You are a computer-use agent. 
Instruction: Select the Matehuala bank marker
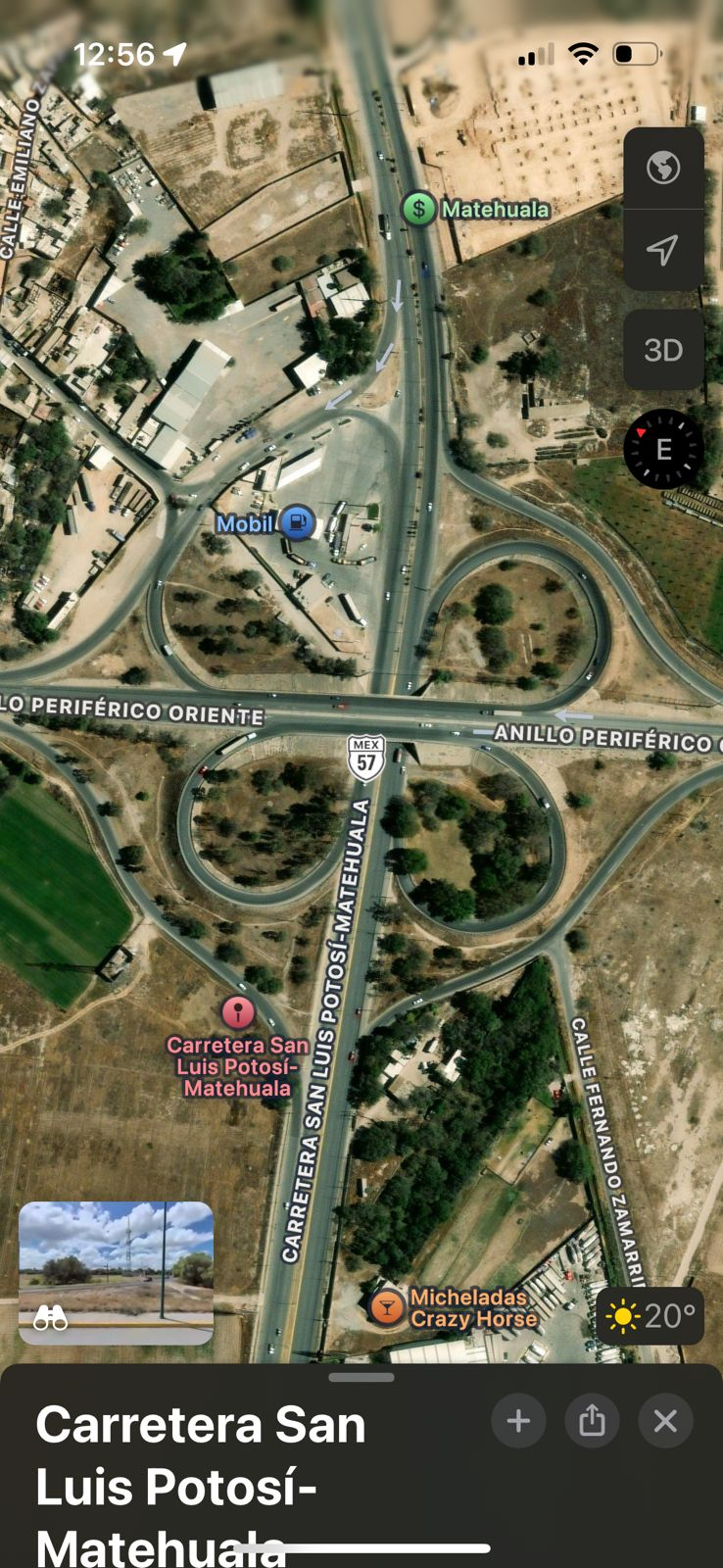pyautogui.click(x=419, y=209)
